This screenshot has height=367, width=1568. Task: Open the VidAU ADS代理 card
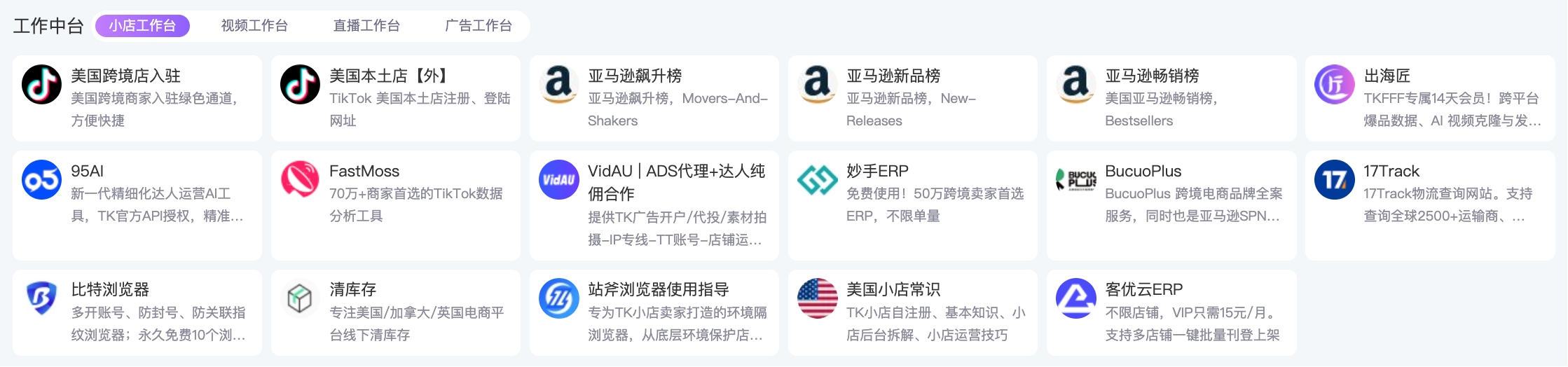click(654, 205)
